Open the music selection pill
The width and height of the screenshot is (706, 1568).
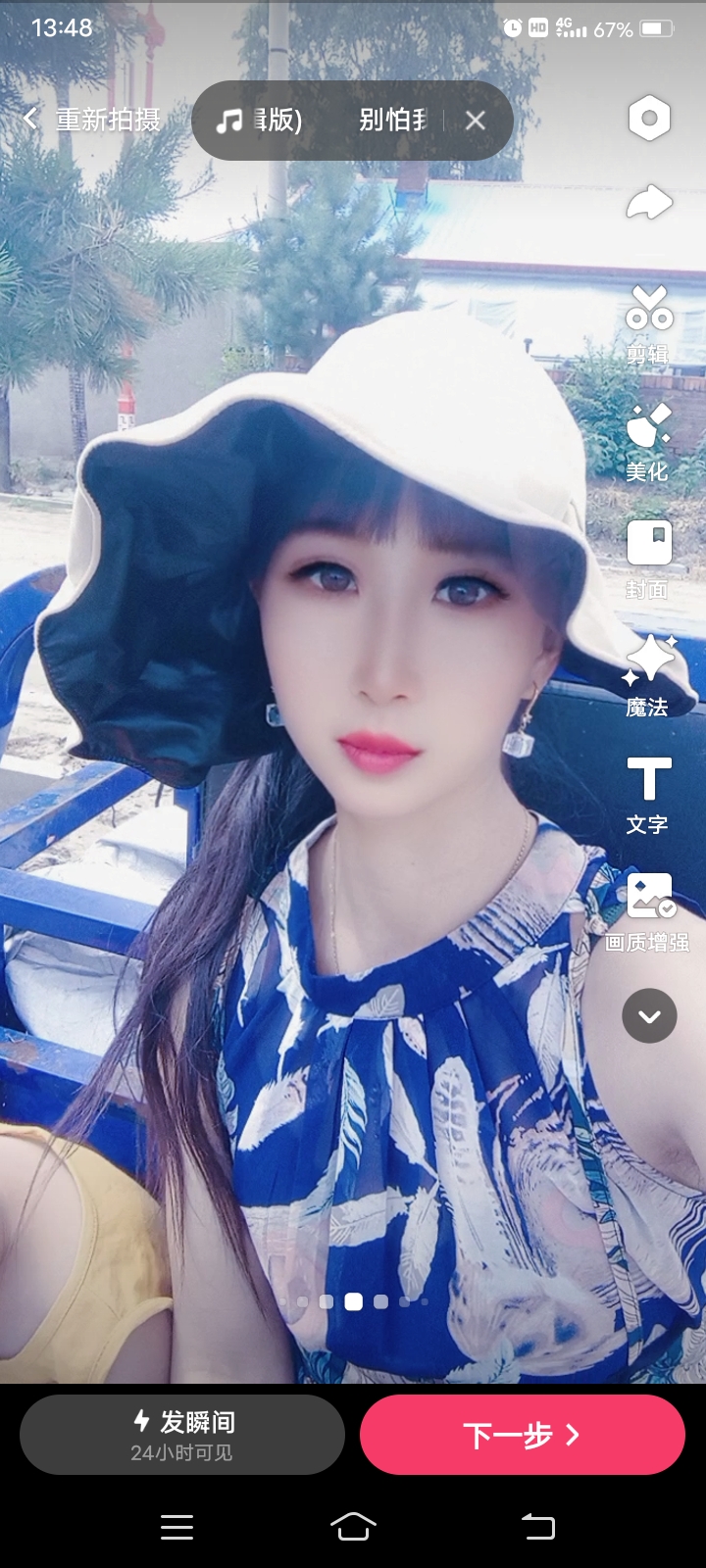[x=324, y=121]
